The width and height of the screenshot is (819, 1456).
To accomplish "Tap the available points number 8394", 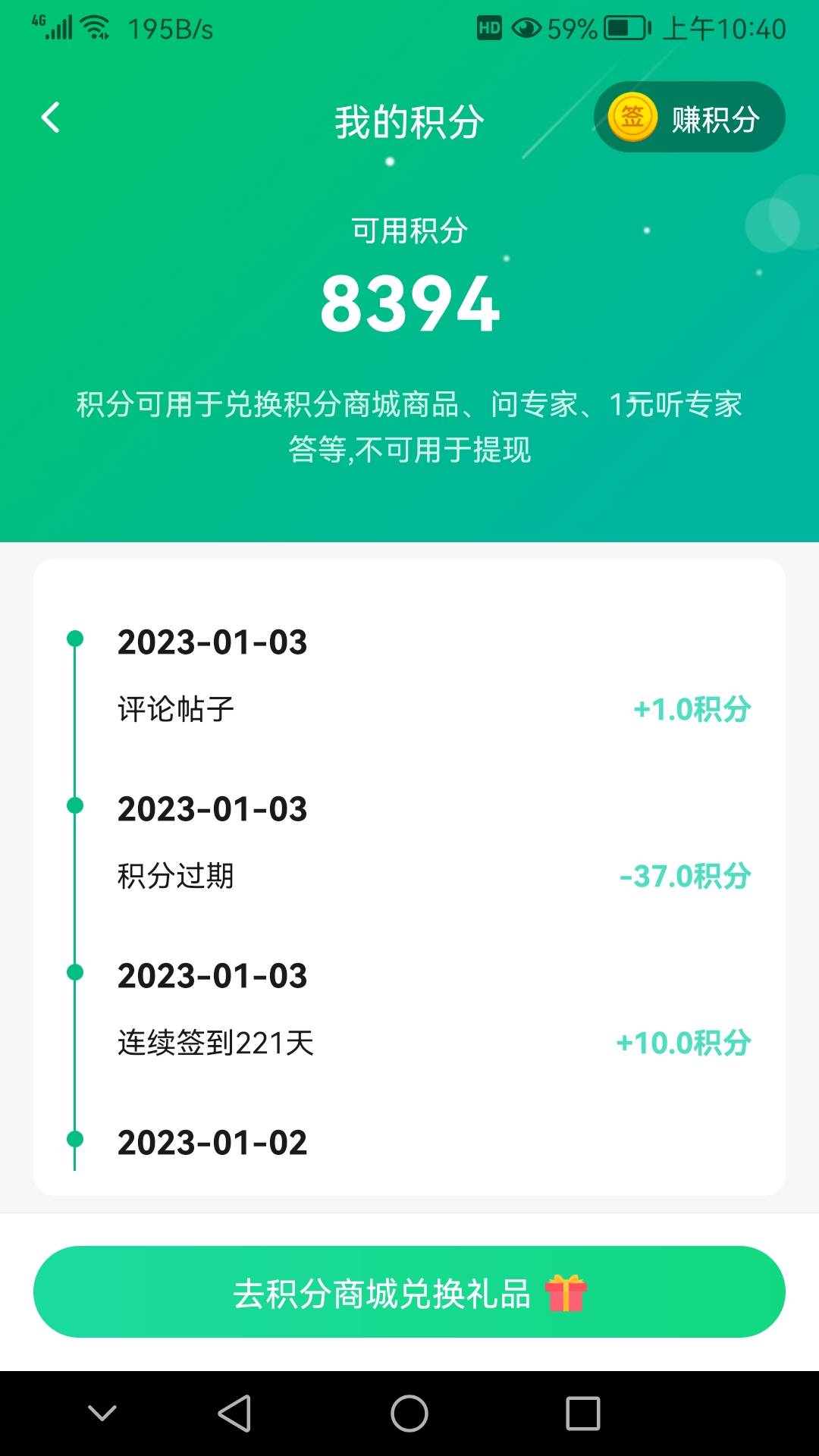I will pyautogui.click(x=409, y=303).
